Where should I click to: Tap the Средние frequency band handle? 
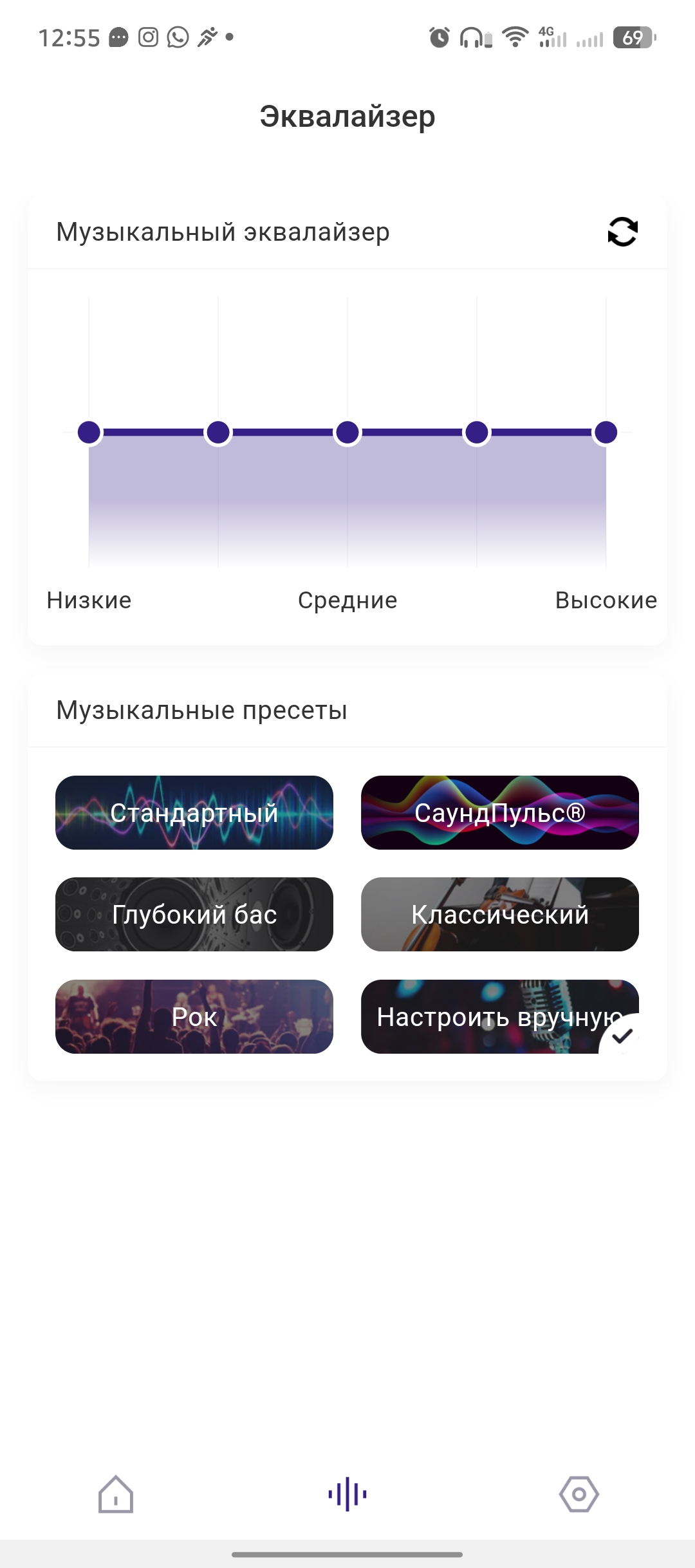tap(347, 433)
